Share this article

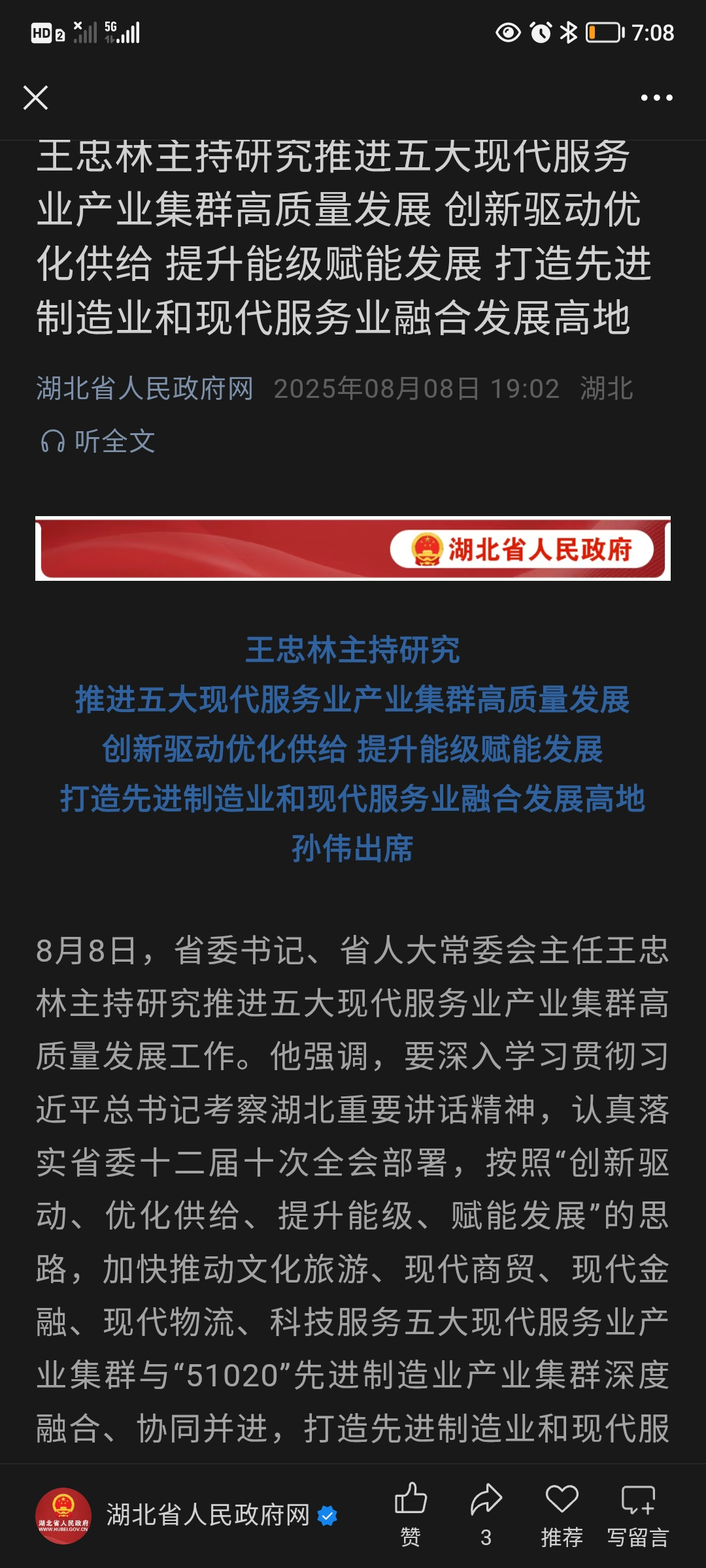486,1514
